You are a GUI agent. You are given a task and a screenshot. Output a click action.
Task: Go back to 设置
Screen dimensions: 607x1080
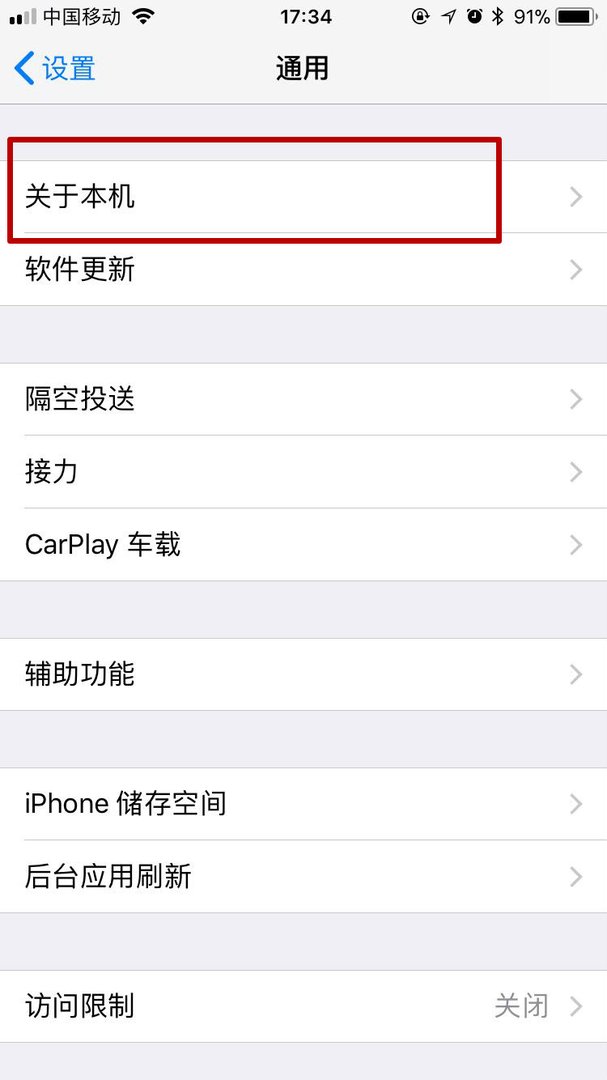56,69
